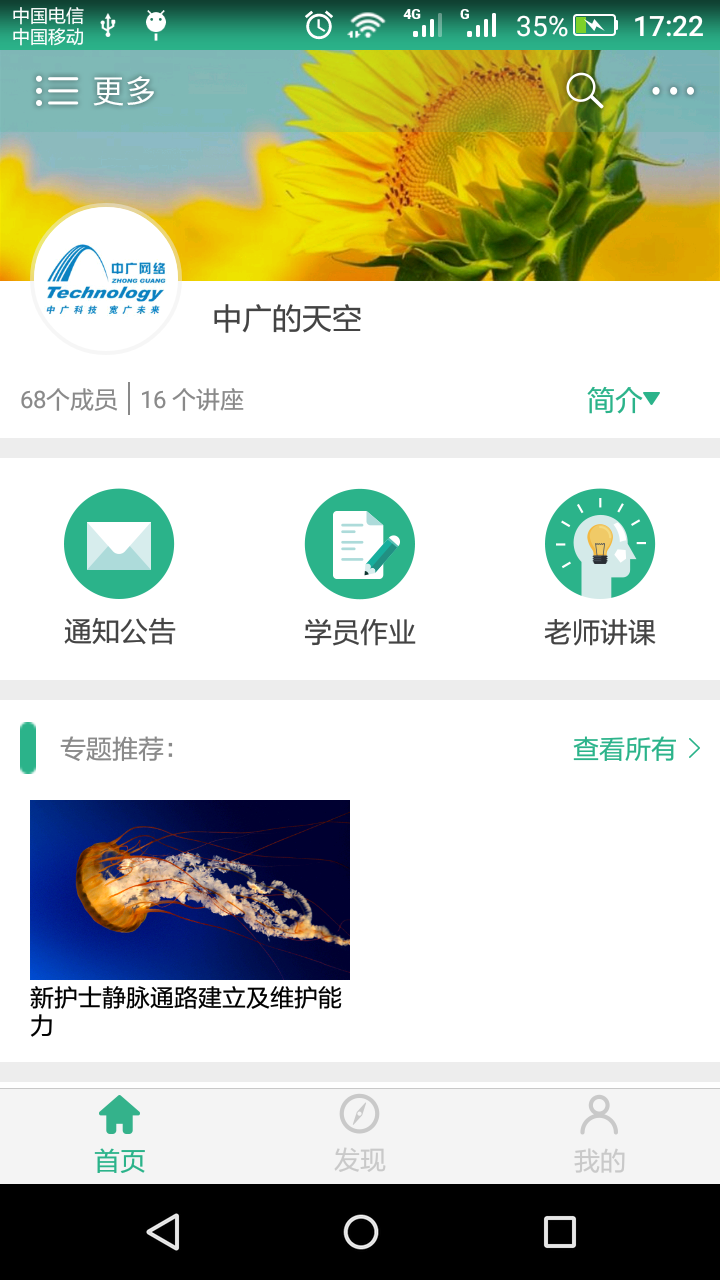Image resolution: width=720 pixels, height=1280 pixels.
Task: View all topics via 查看所有
Action: coord(636,749)
